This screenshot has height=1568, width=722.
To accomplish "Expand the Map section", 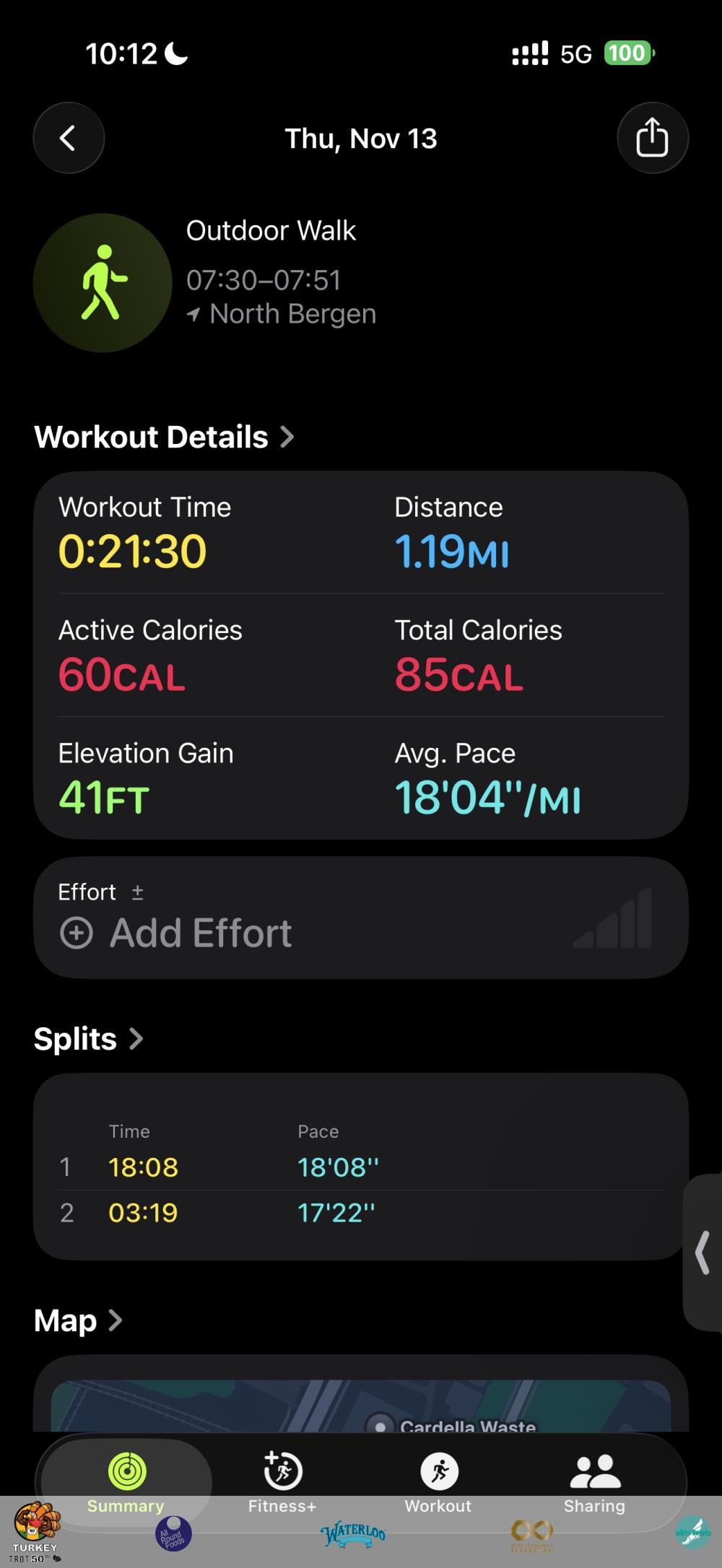I will 77,1320.
